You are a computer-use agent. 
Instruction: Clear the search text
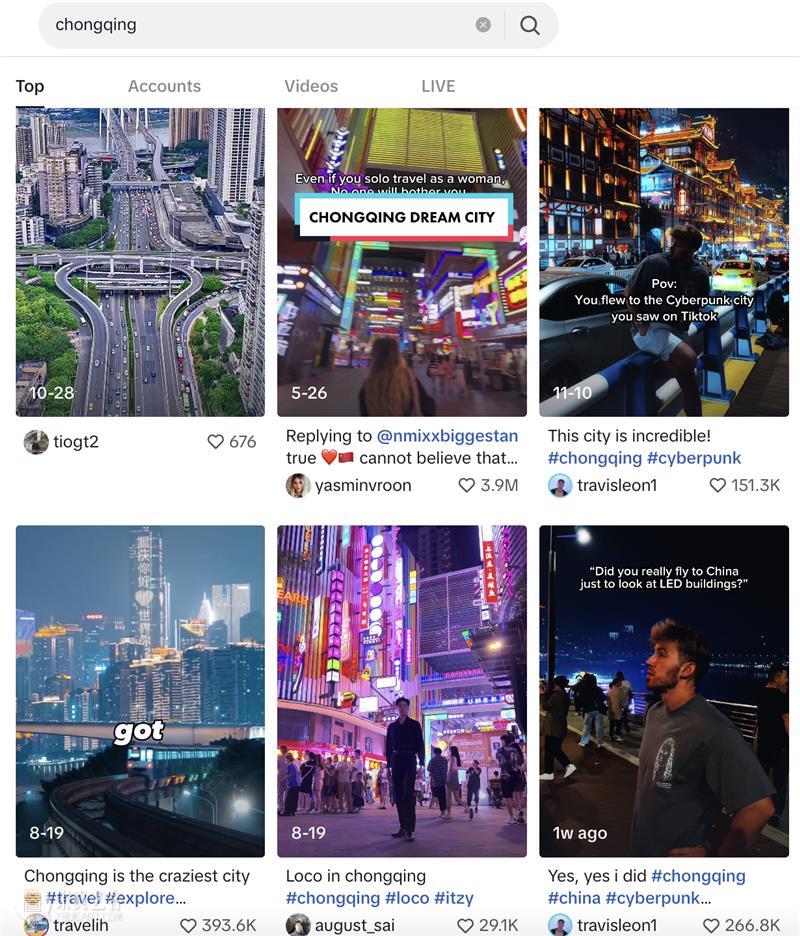(483, 25)
